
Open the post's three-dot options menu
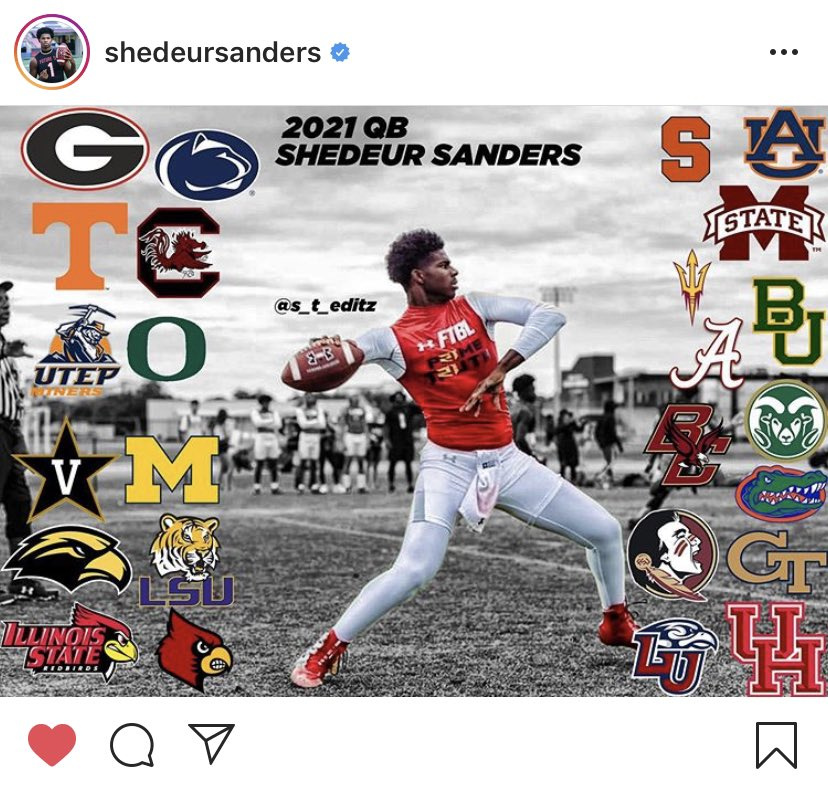(783, 52)
